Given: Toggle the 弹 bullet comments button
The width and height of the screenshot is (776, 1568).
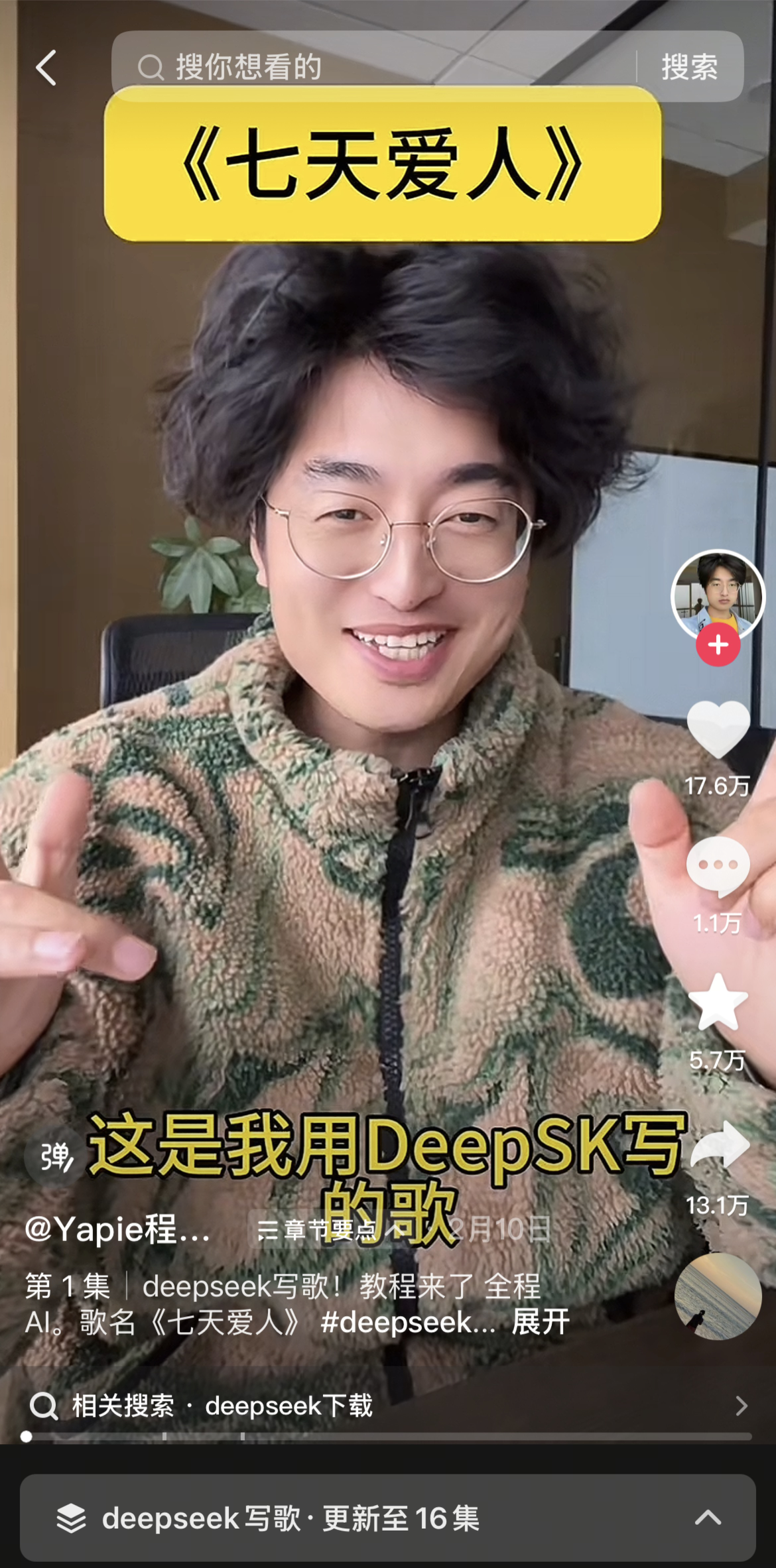Looking at the screenshot, I should tap(56, 1157).
